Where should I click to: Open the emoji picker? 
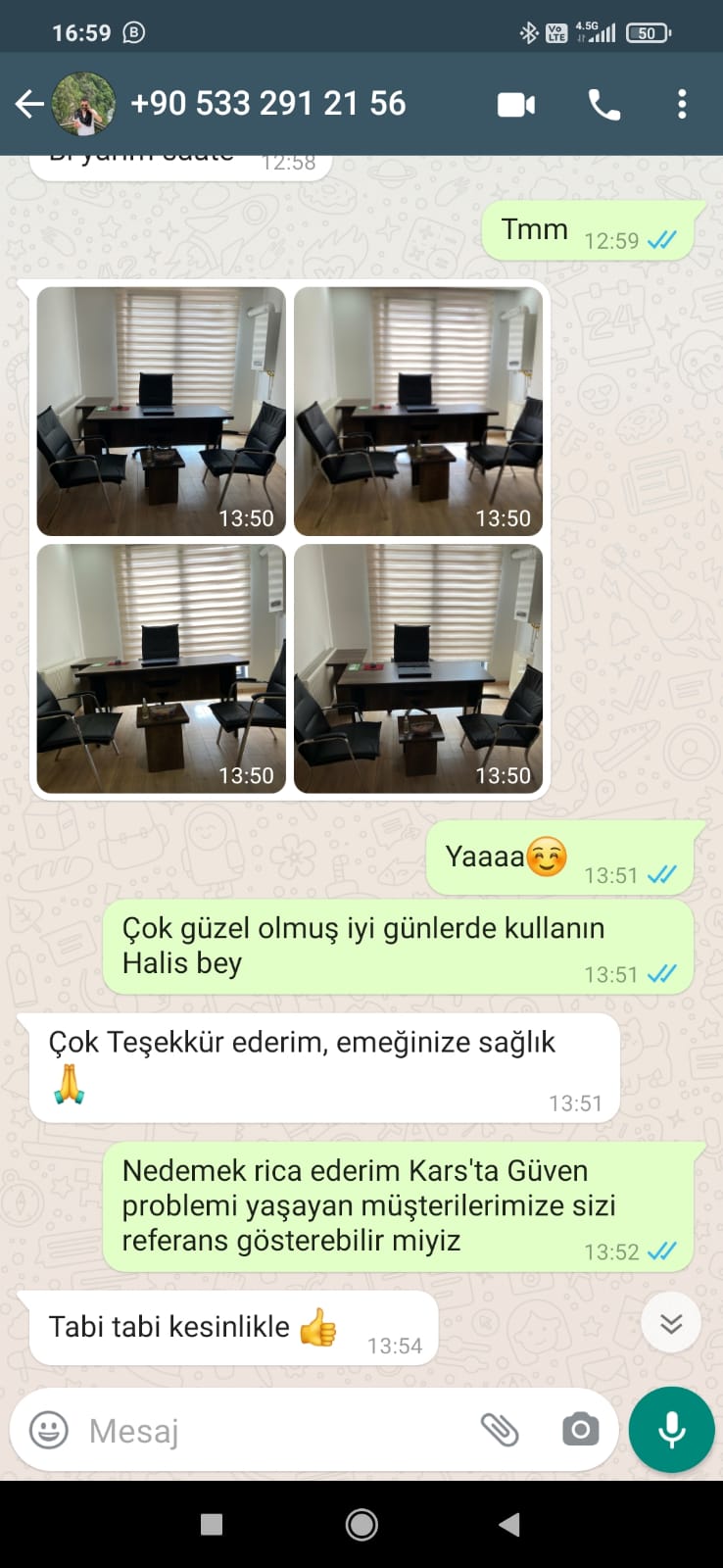point(49,1430)
